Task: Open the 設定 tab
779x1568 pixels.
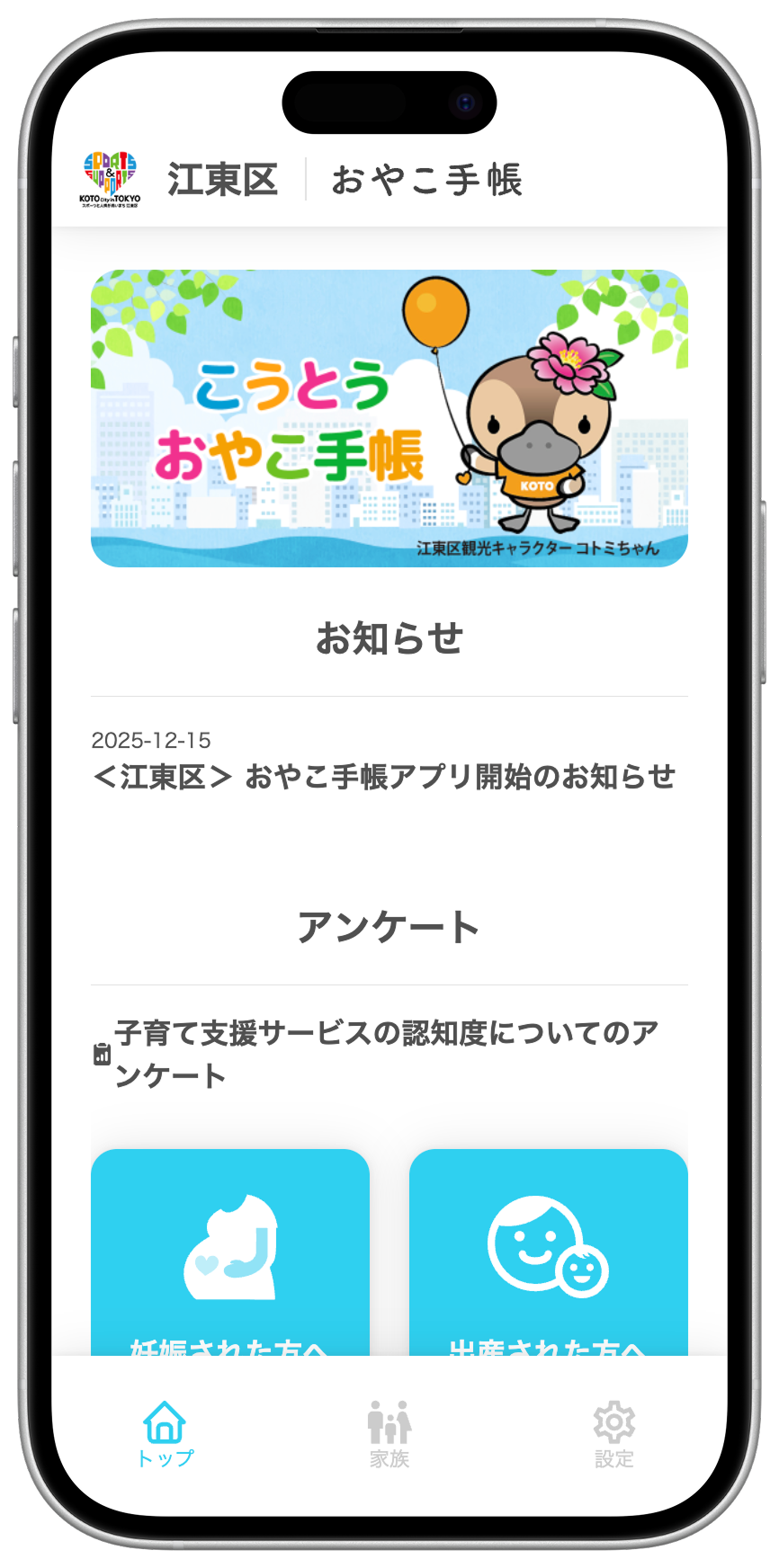Action: coord(614,1433)
